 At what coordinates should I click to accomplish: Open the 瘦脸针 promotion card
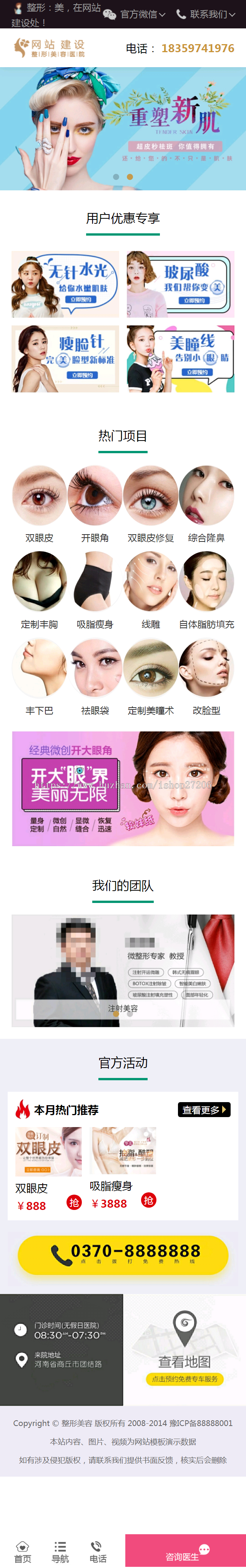click(x=65, y=358)
